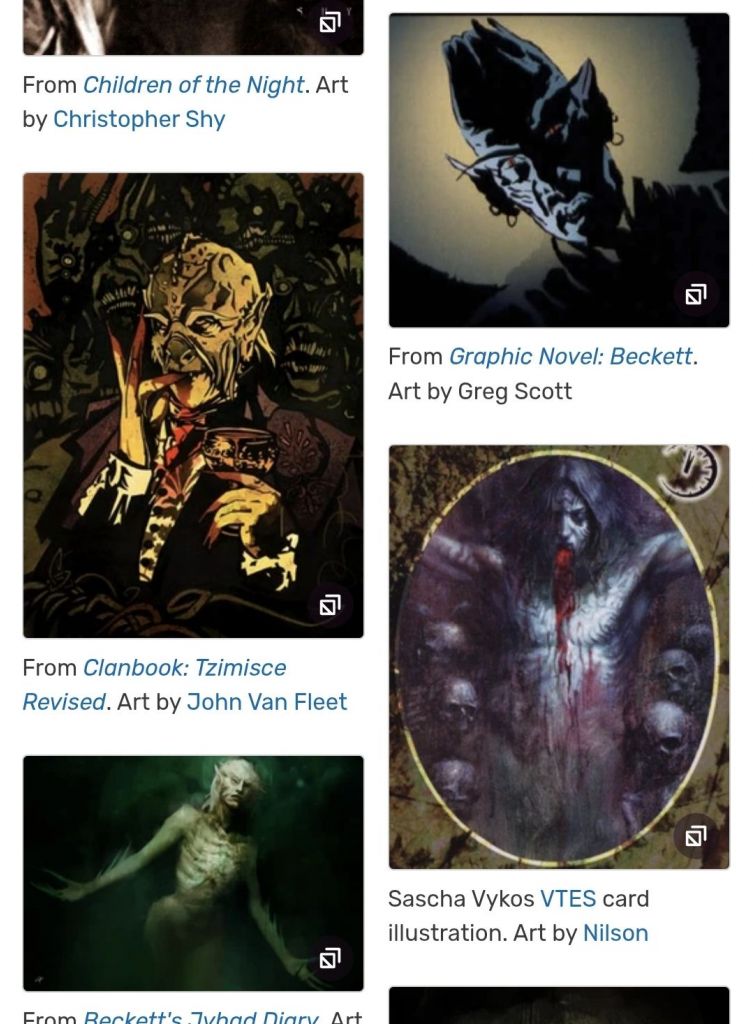Open the Nilson artist link
This screenshot has width=753, height=1024.
point(615,933)
